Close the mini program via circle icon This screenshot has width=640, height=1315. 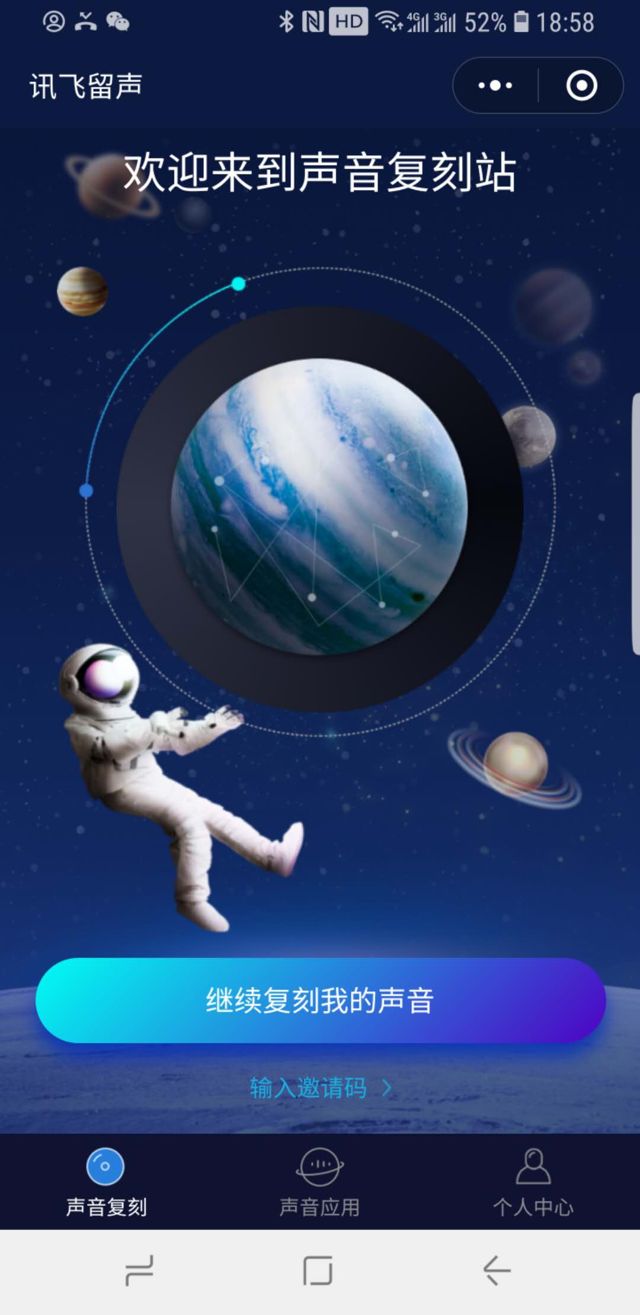coord(581,86)
